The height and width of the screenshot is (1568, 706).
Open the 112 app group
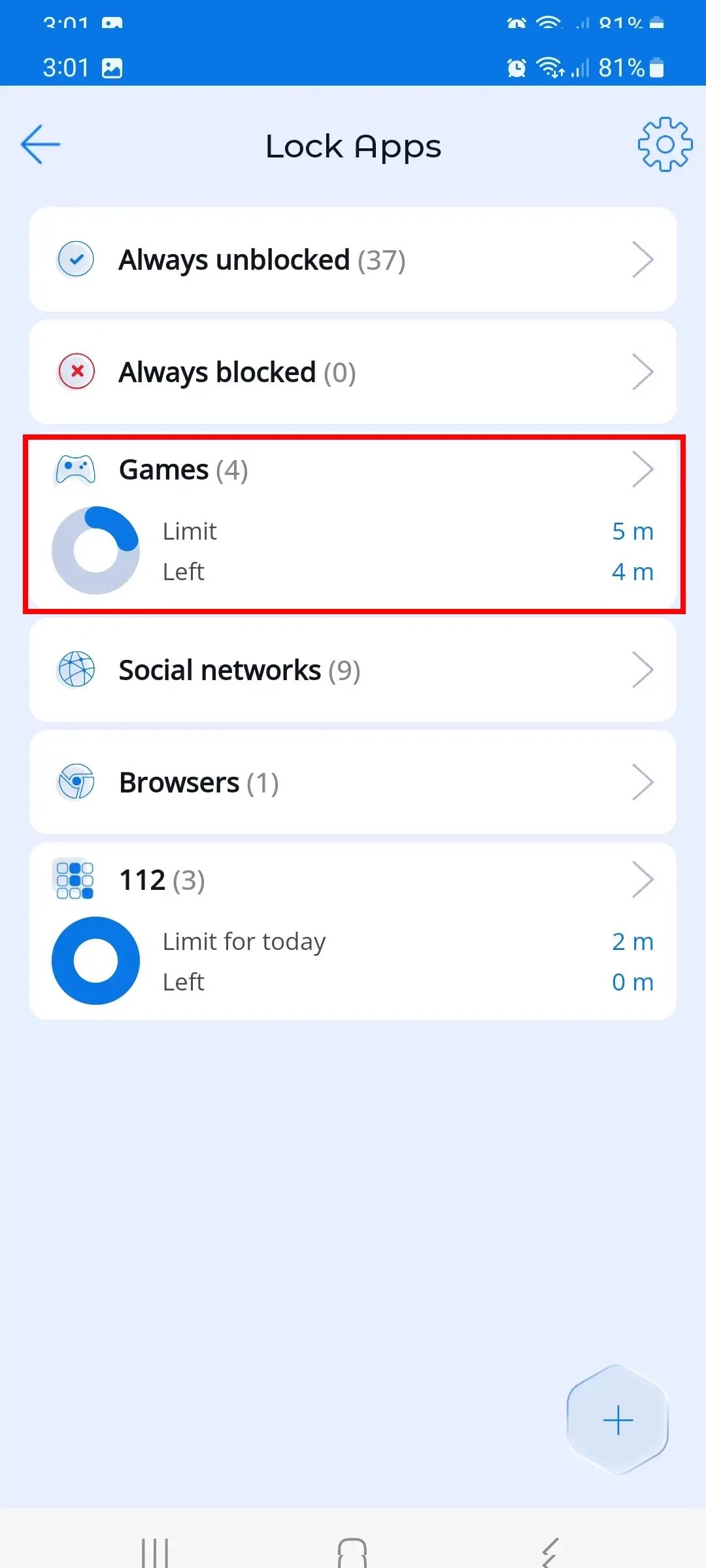click(353, 880)
